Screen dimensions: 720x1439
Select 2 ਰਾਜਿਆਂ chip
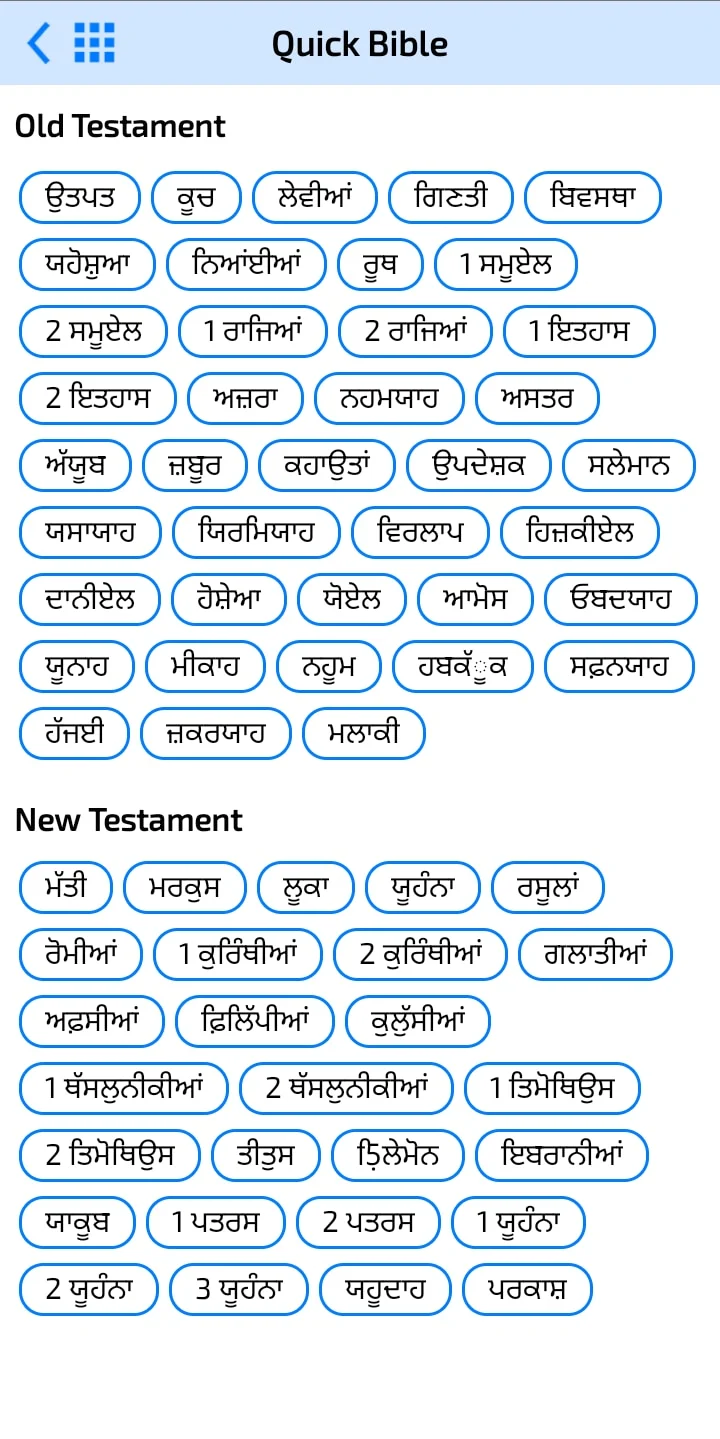click(415, 331)
